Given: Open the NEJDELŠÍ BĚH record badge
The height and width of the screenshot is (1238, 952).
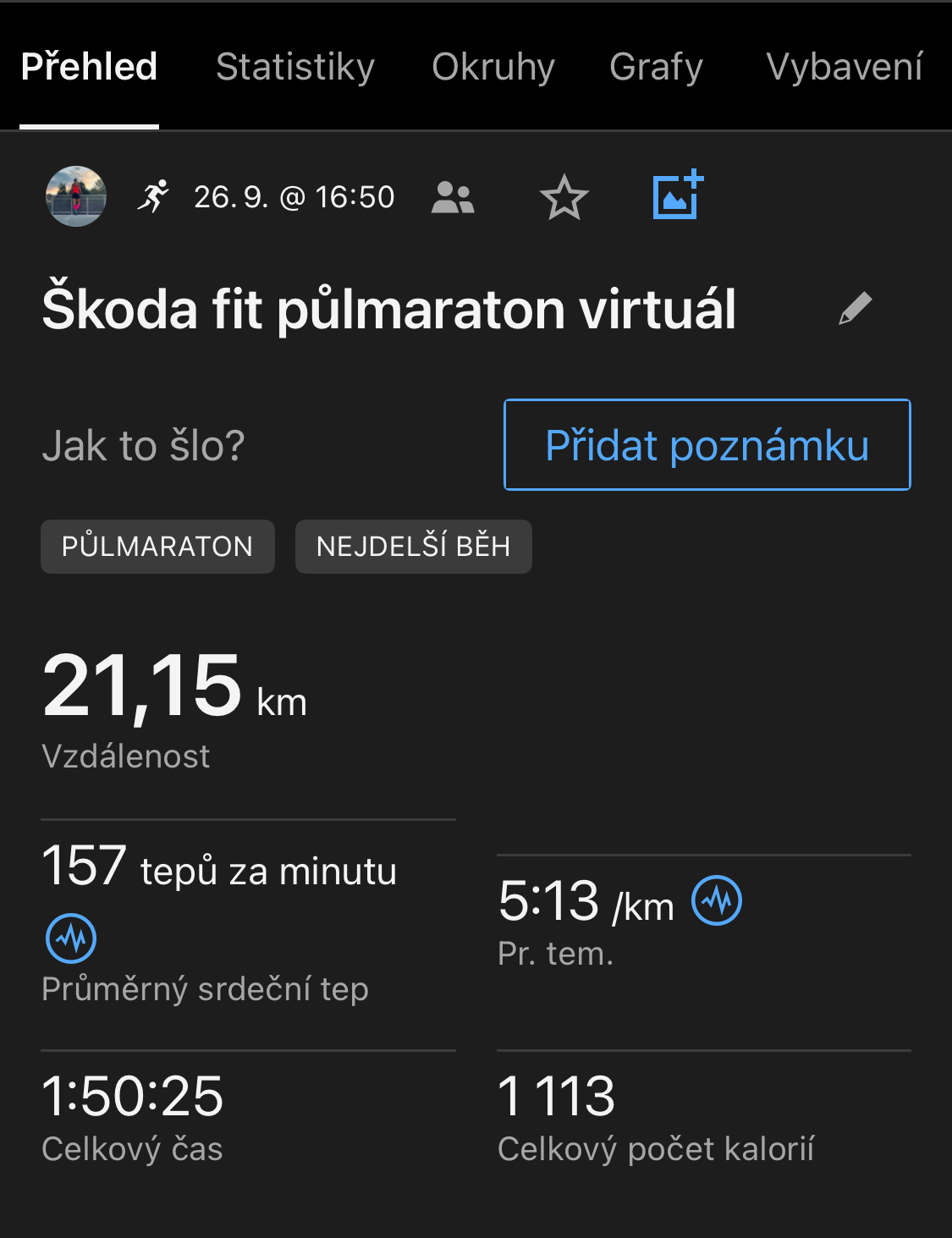Looking at the screenshot, I should [x=413, y=547].
